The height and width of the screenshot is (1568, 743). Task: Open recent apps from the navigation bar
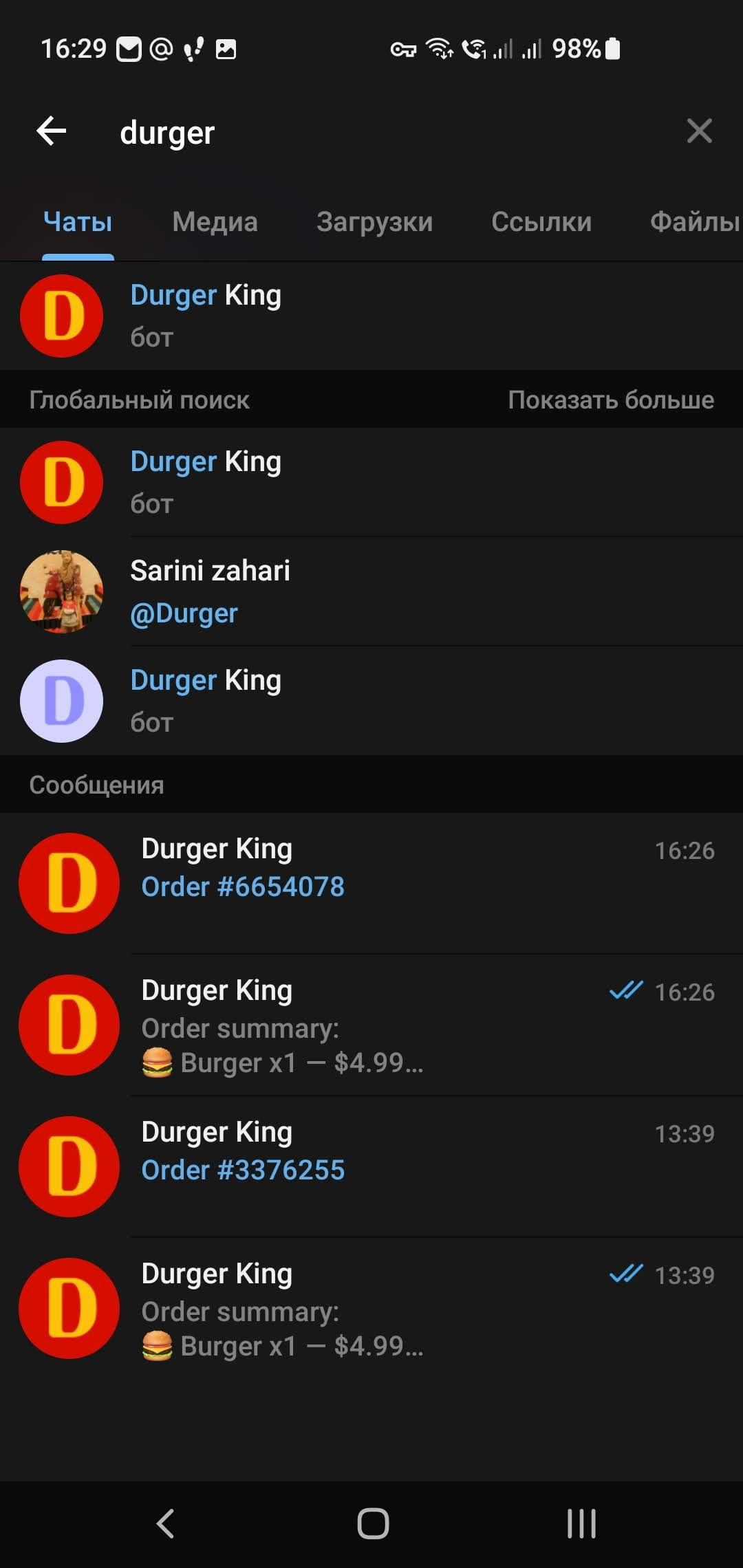coord(581,1523)
